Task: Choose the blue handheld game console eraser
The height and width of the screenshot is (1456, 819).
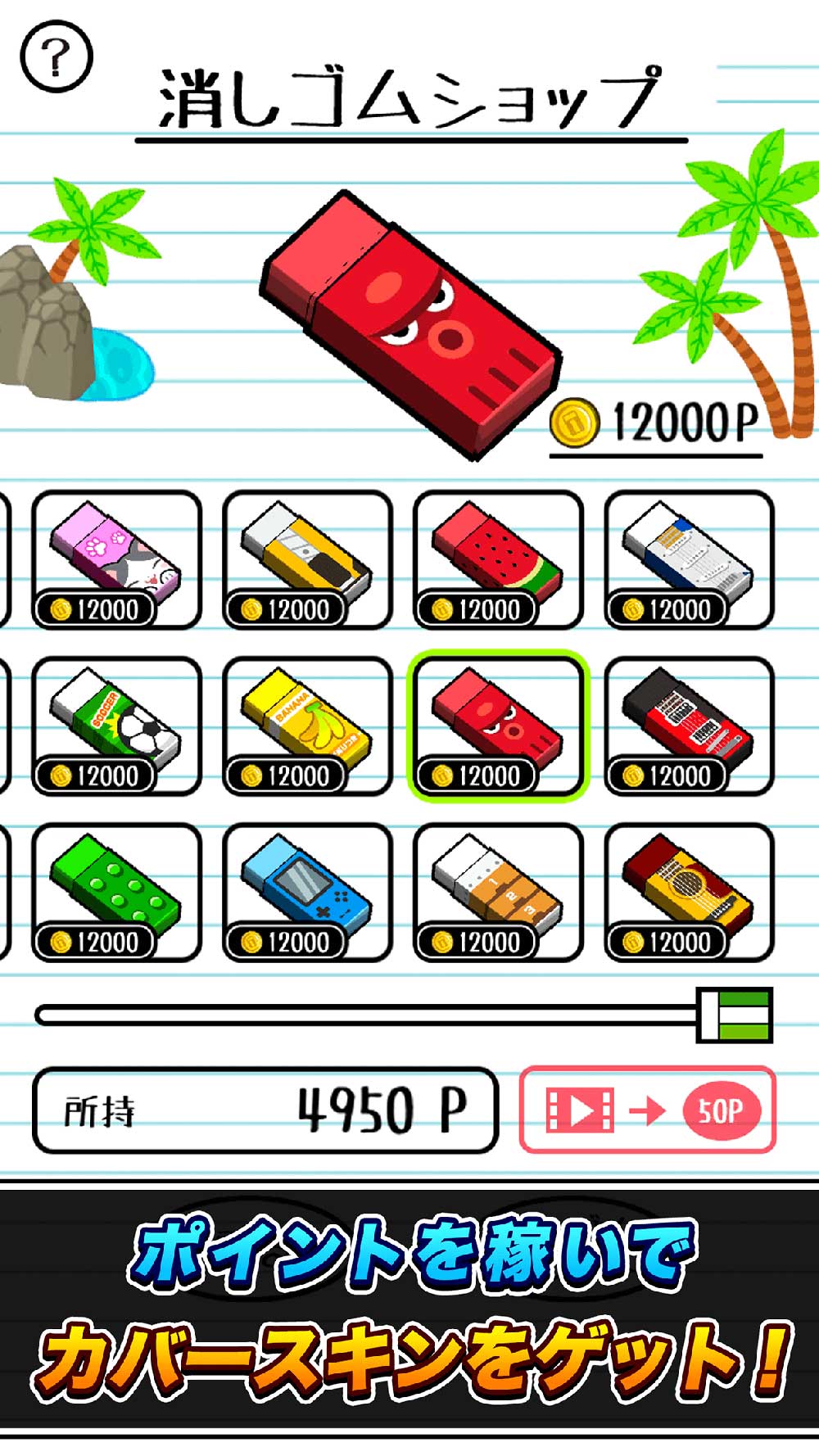Action: 307,893
